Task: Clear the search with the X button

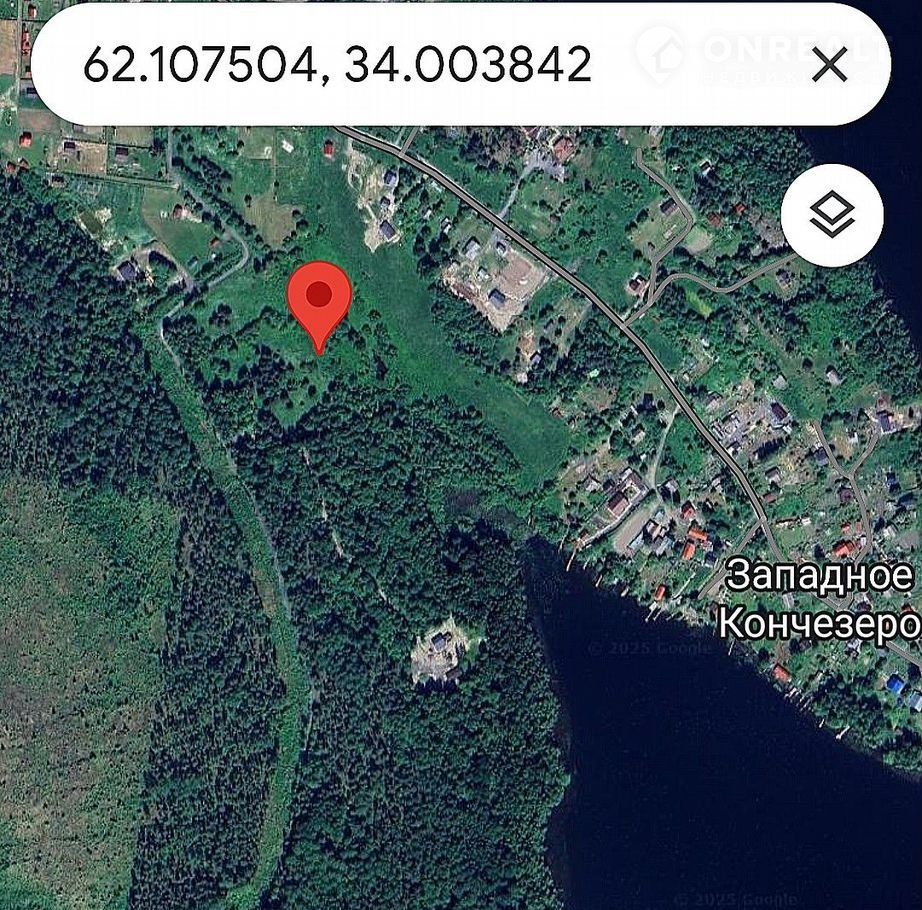Action: pos(829,66)
